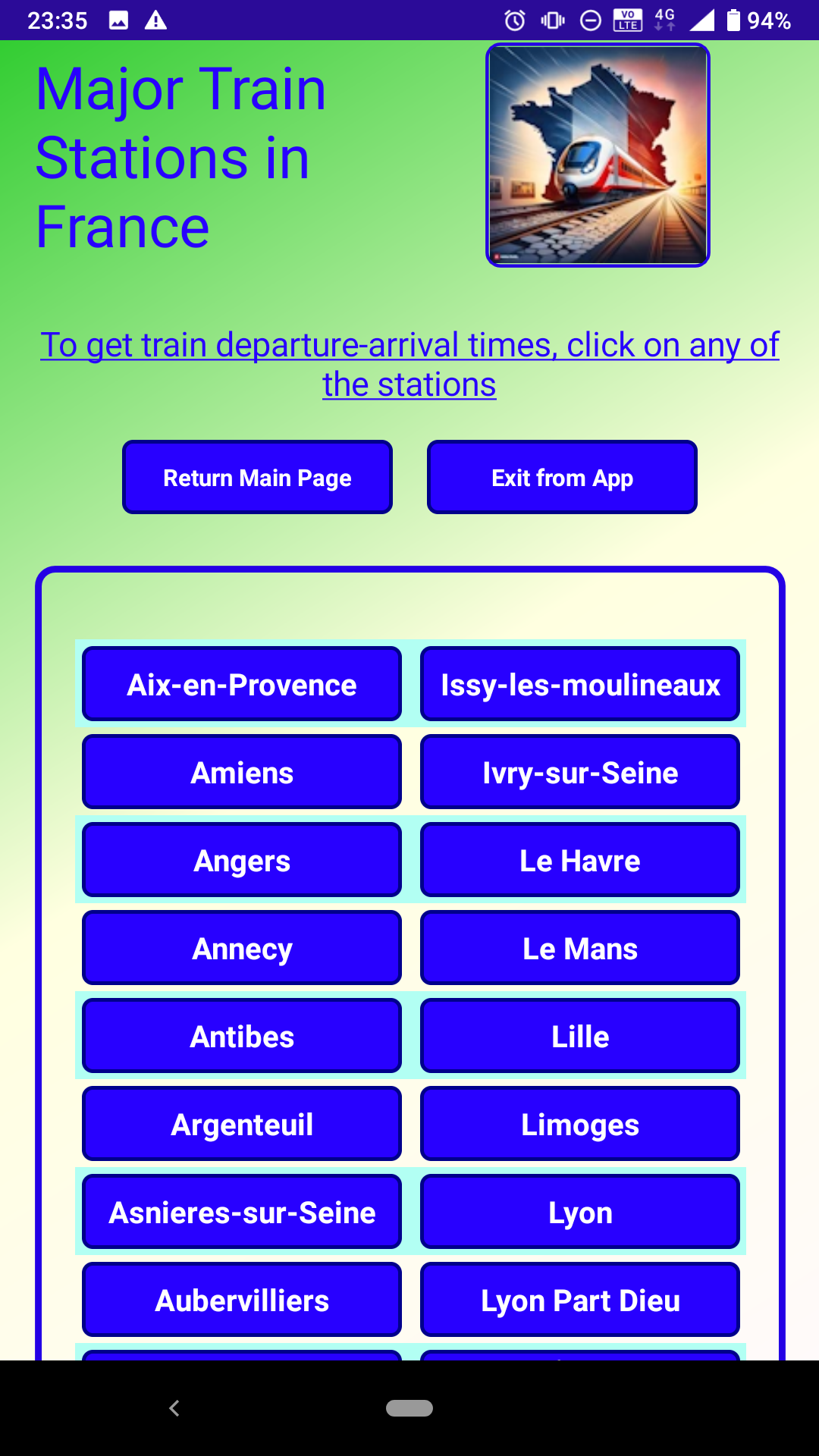
Task: Open the departure-arrival times instruction link
Action: pyautogui.click(x=409, y=363)
